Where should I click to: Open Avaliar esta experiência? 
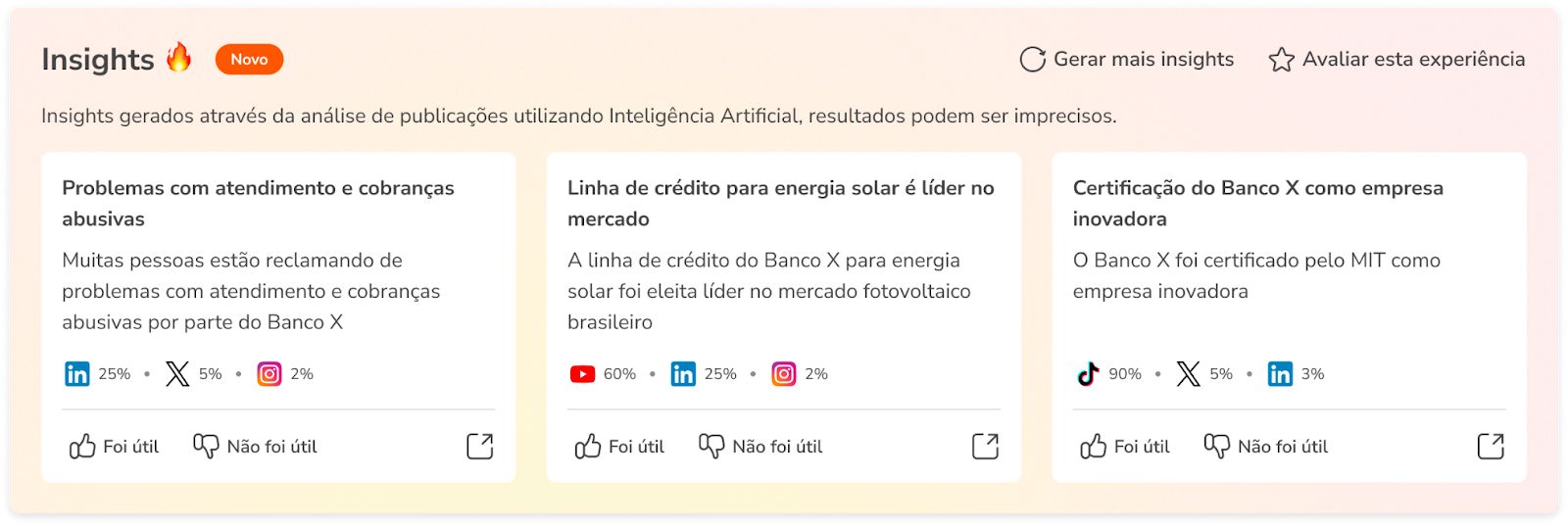click(x=1396, y=60)
